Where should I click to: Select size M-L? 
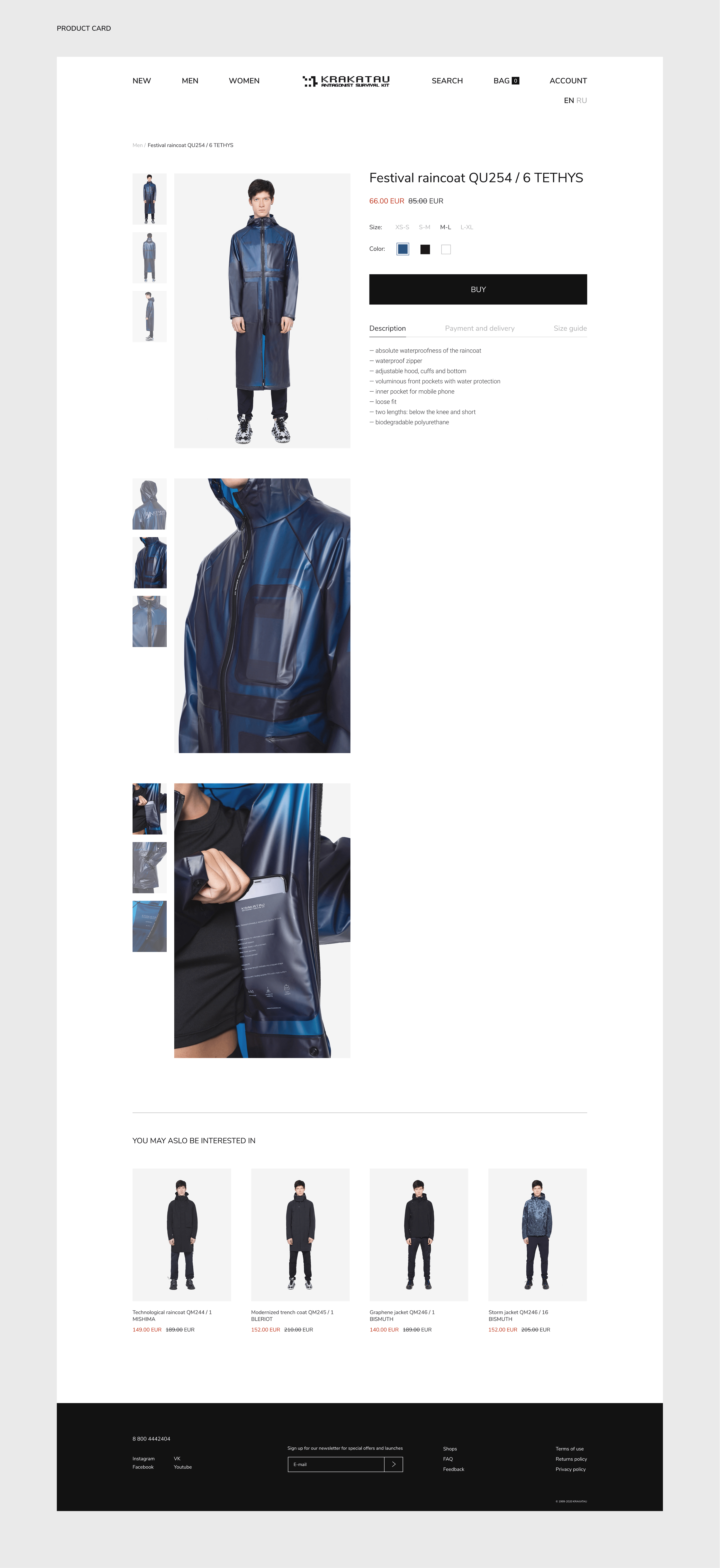(x=446, y=227)
